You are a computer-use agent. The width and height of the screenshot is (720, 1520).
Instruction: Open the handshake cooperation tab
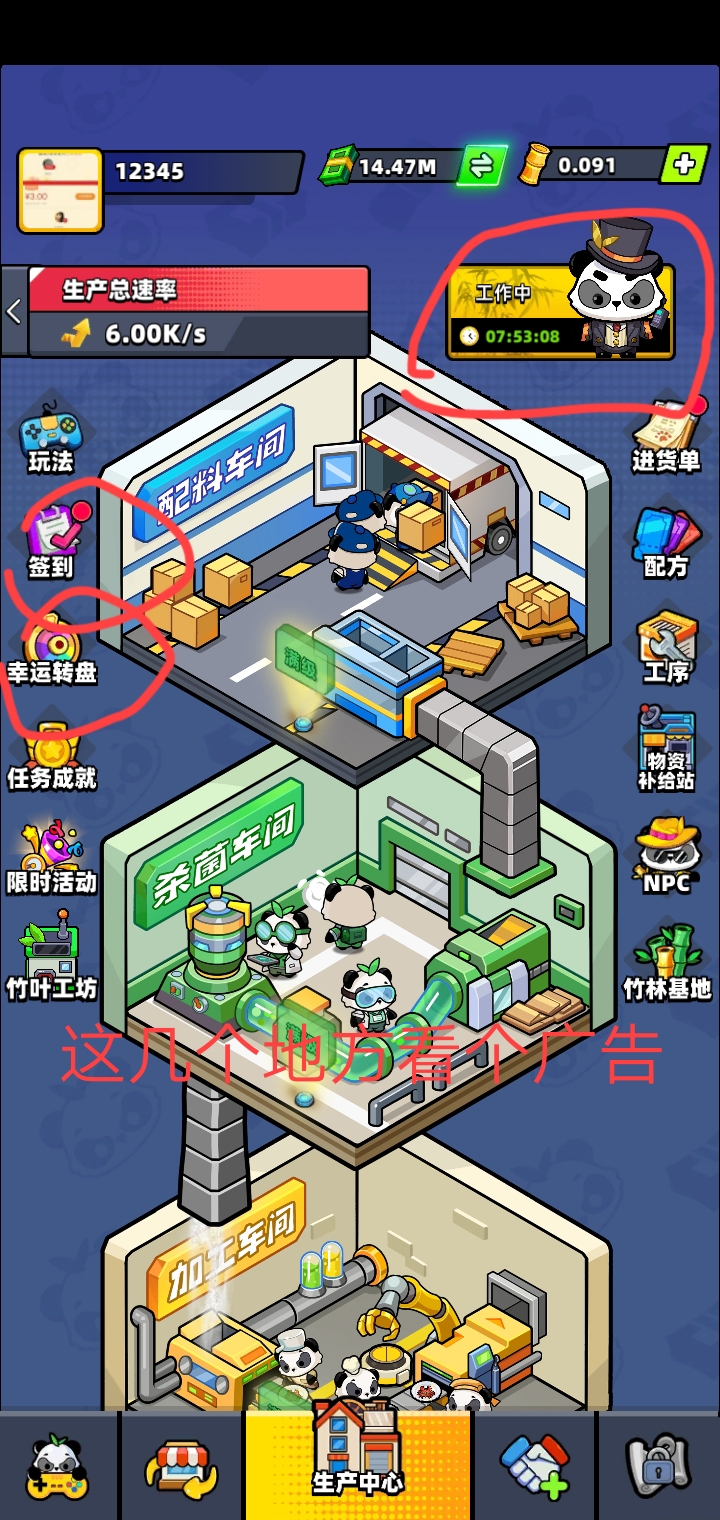[x=534, y=1467]
